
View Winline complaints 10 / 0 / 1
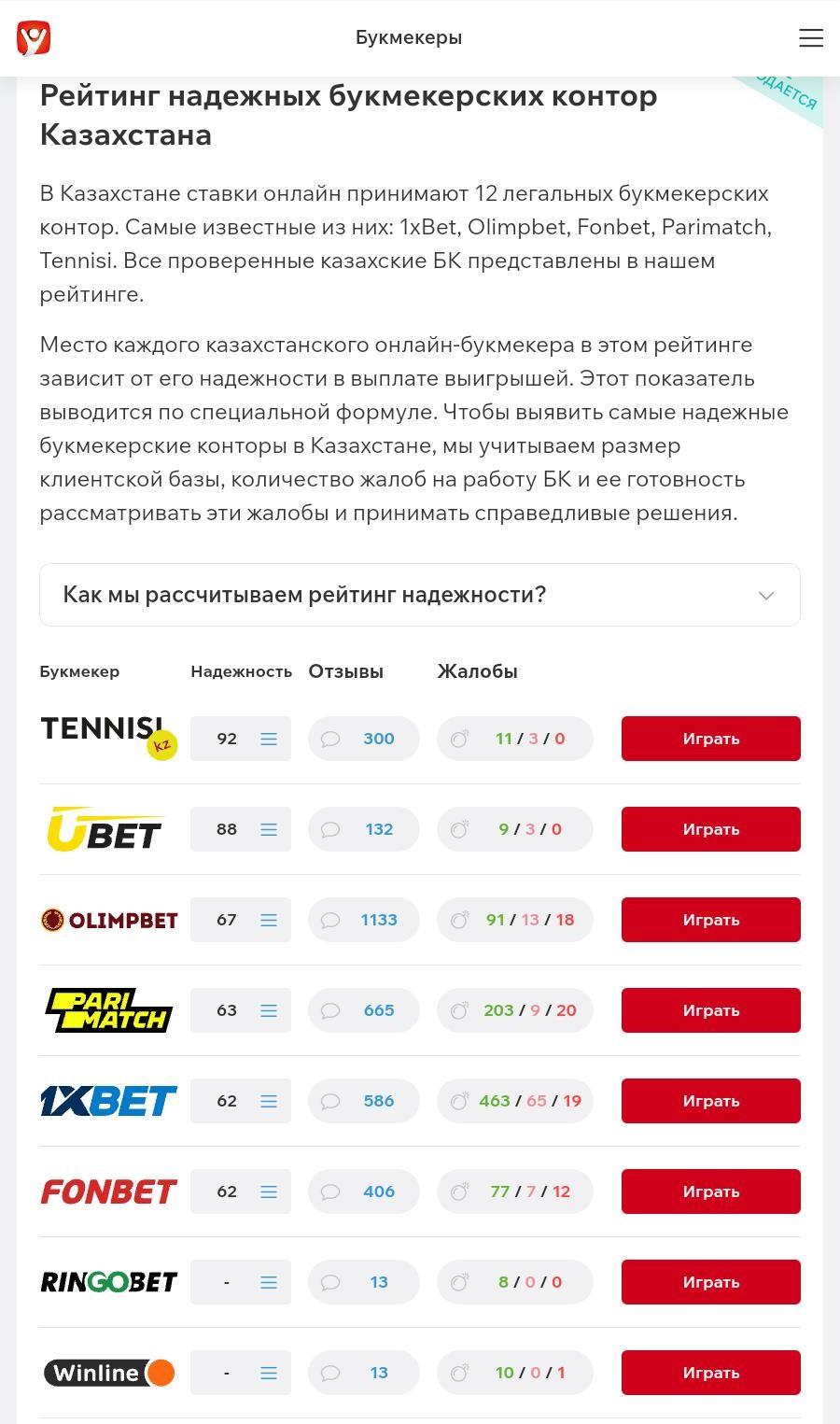[x=515, y=1373]
